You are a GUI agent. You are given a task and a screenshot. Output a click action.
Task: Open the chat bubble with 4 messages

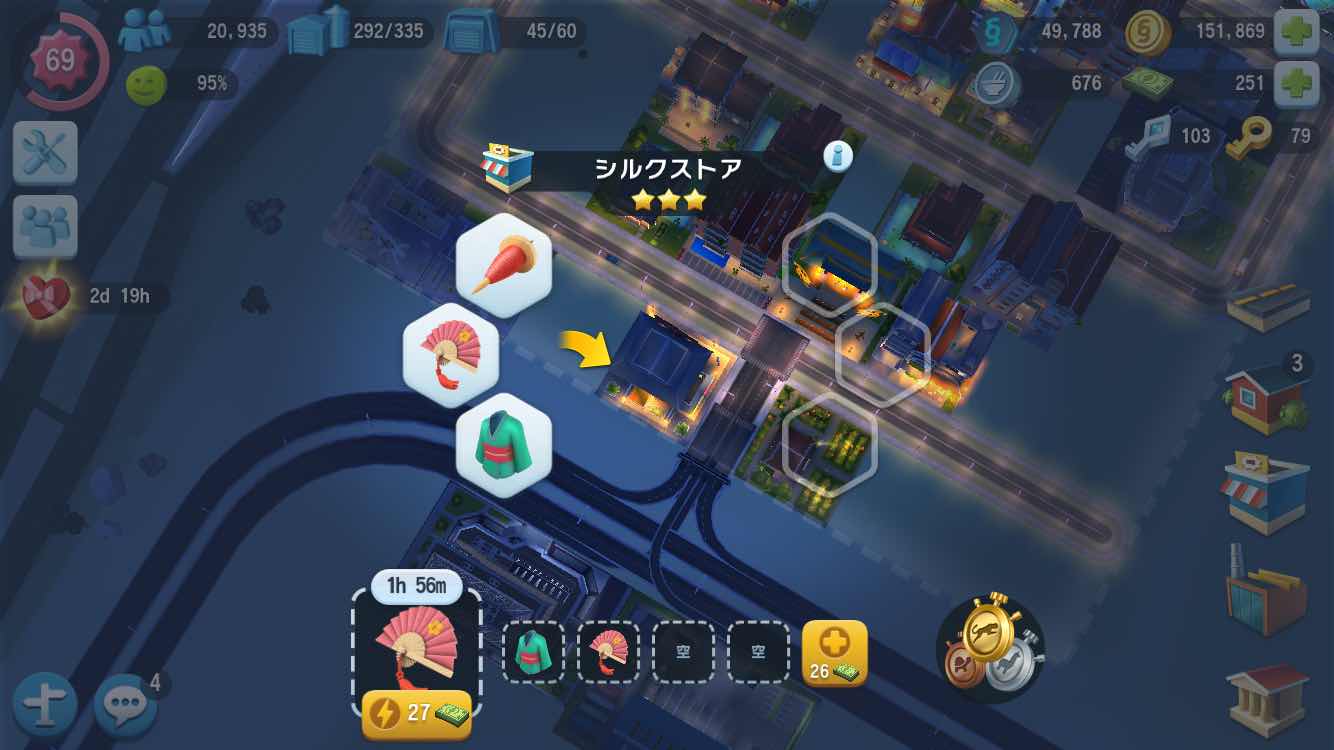pyautogui.click(x=125, y=706)
